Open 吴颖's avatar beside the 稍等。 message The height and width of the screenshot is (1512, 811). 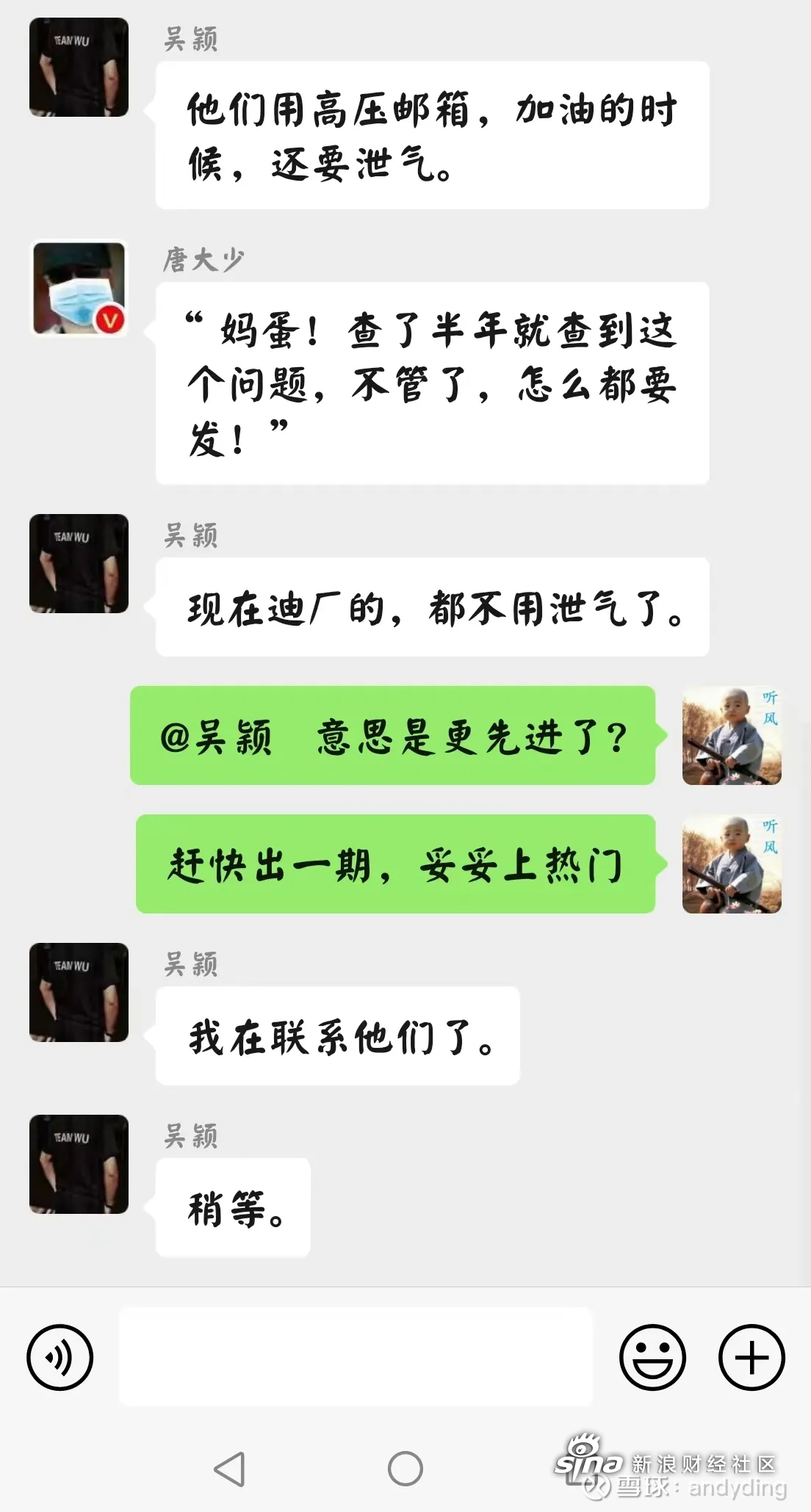click(79, 1164)
